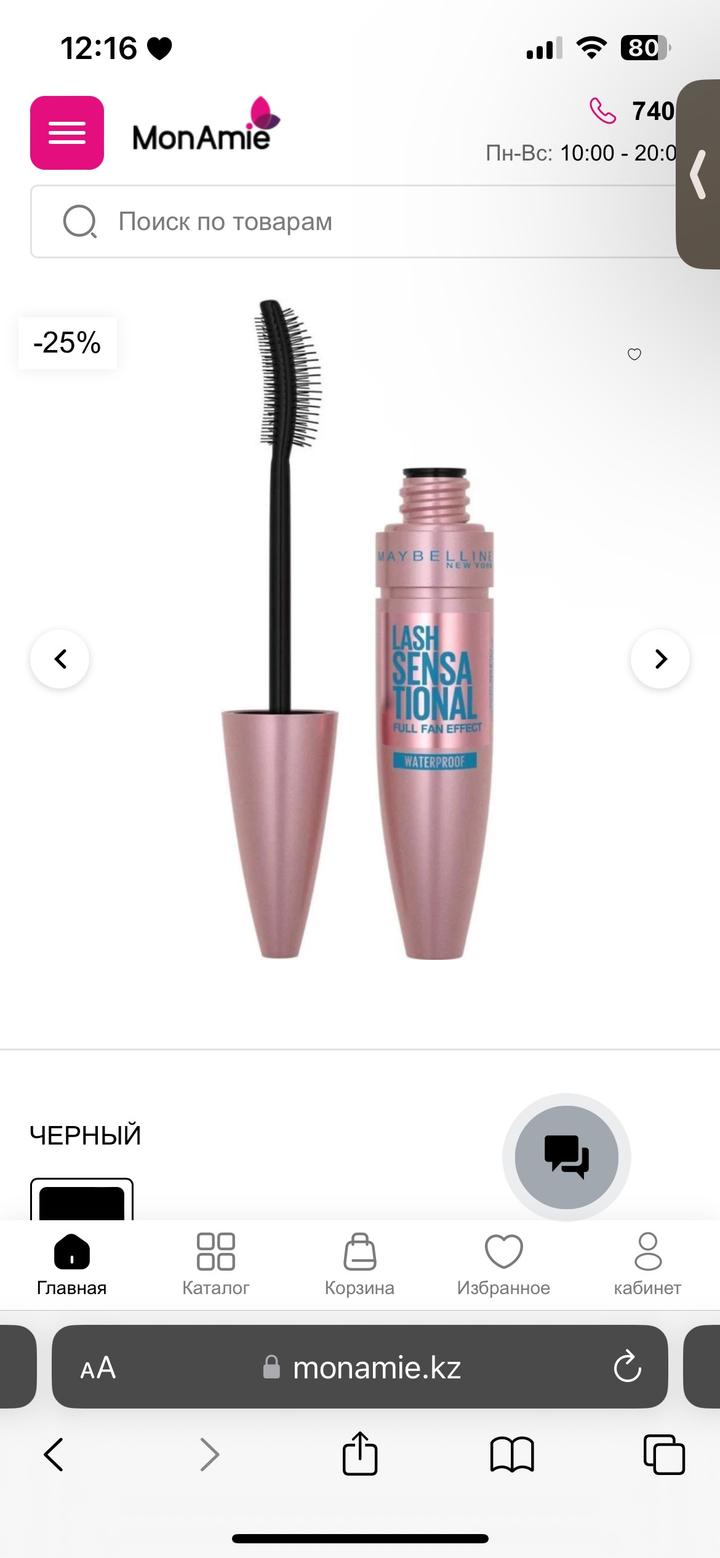Image resolution: width=720 pixels, height=1558 pixels.
Task: Open the chat support bubble
Action: point(566,1156)
